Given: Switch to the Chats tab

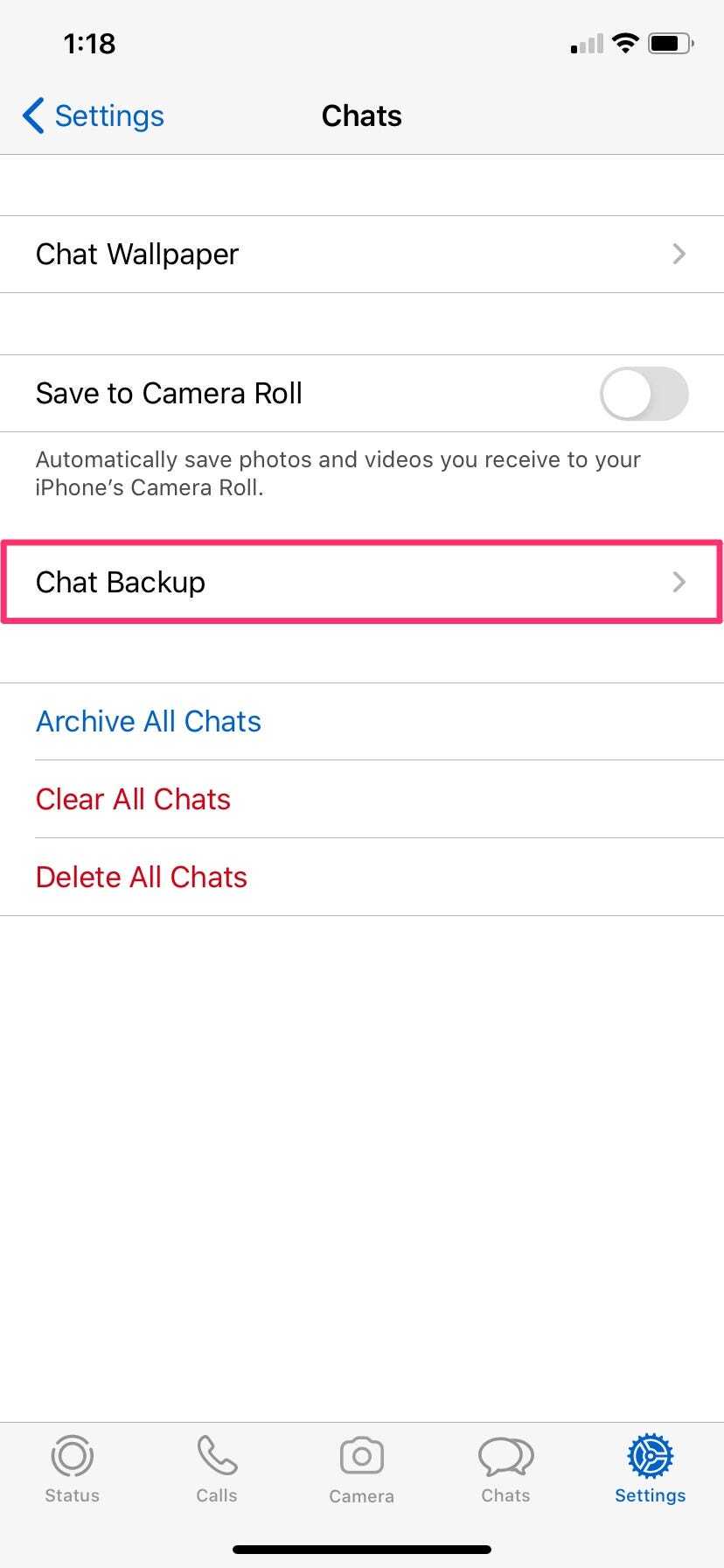Looking at the screenshot, I should [505, 1470].
